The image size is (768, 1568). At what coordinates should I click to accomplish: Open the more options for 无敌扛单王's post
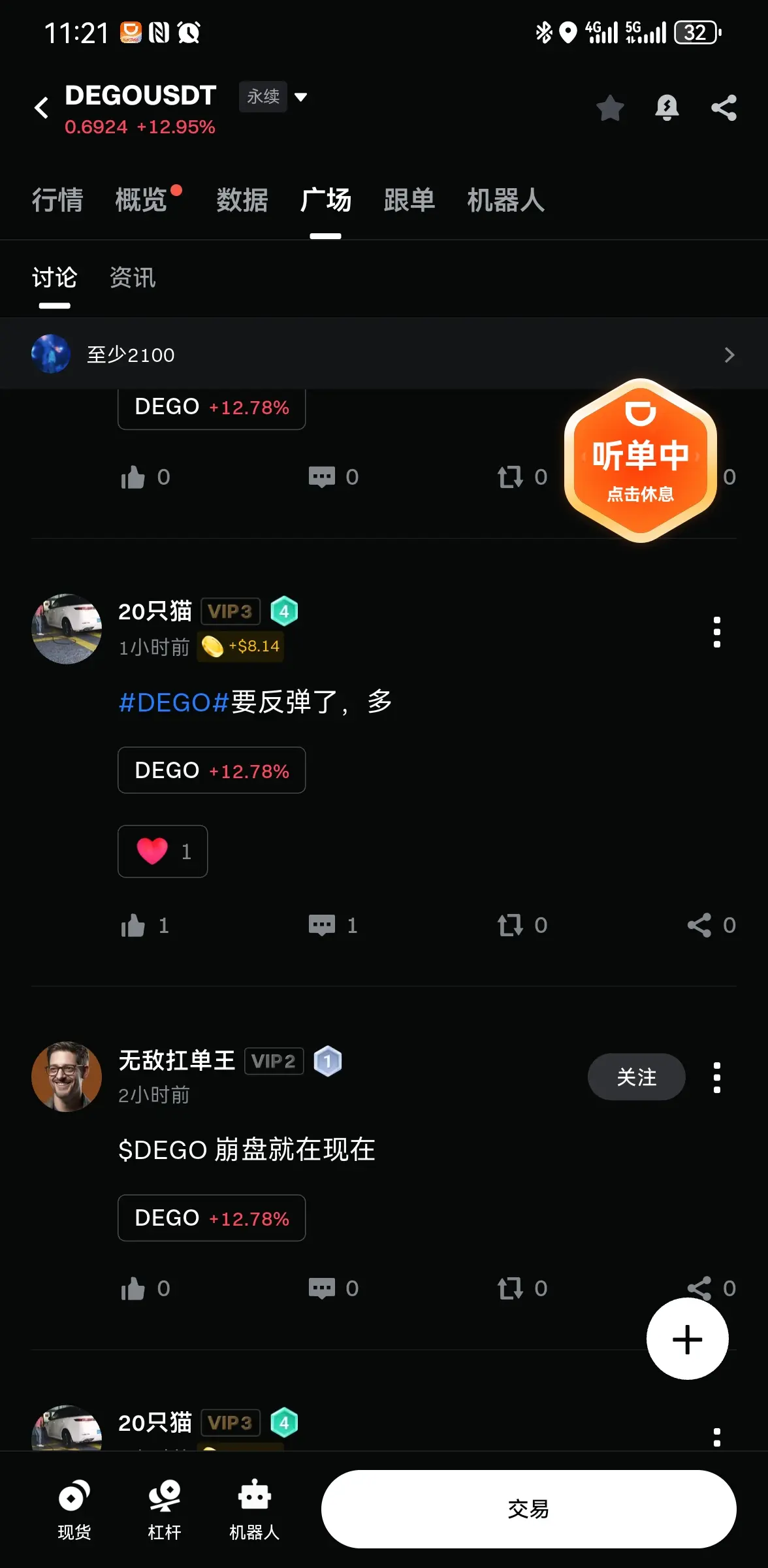(x=717, y=1077)
